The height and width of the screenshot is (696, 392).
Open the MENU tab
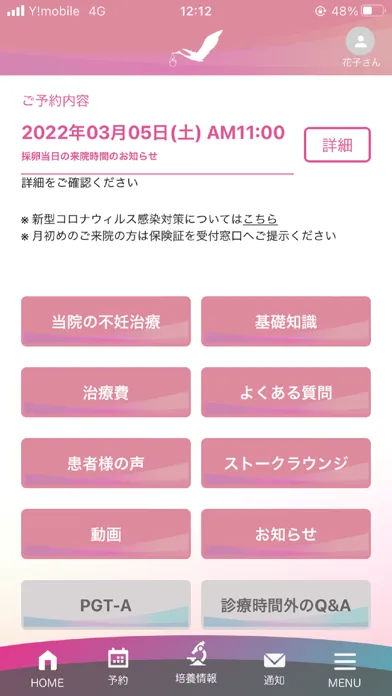click(x=344, y=669)
